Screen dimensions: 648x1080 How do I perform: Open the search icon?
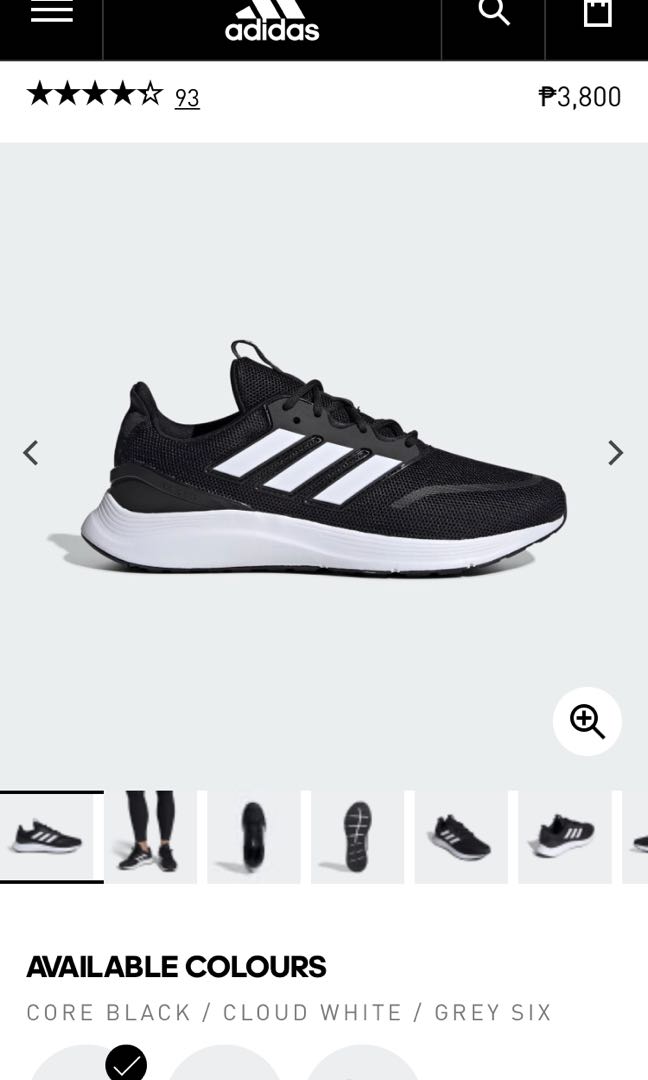point(493,12)
